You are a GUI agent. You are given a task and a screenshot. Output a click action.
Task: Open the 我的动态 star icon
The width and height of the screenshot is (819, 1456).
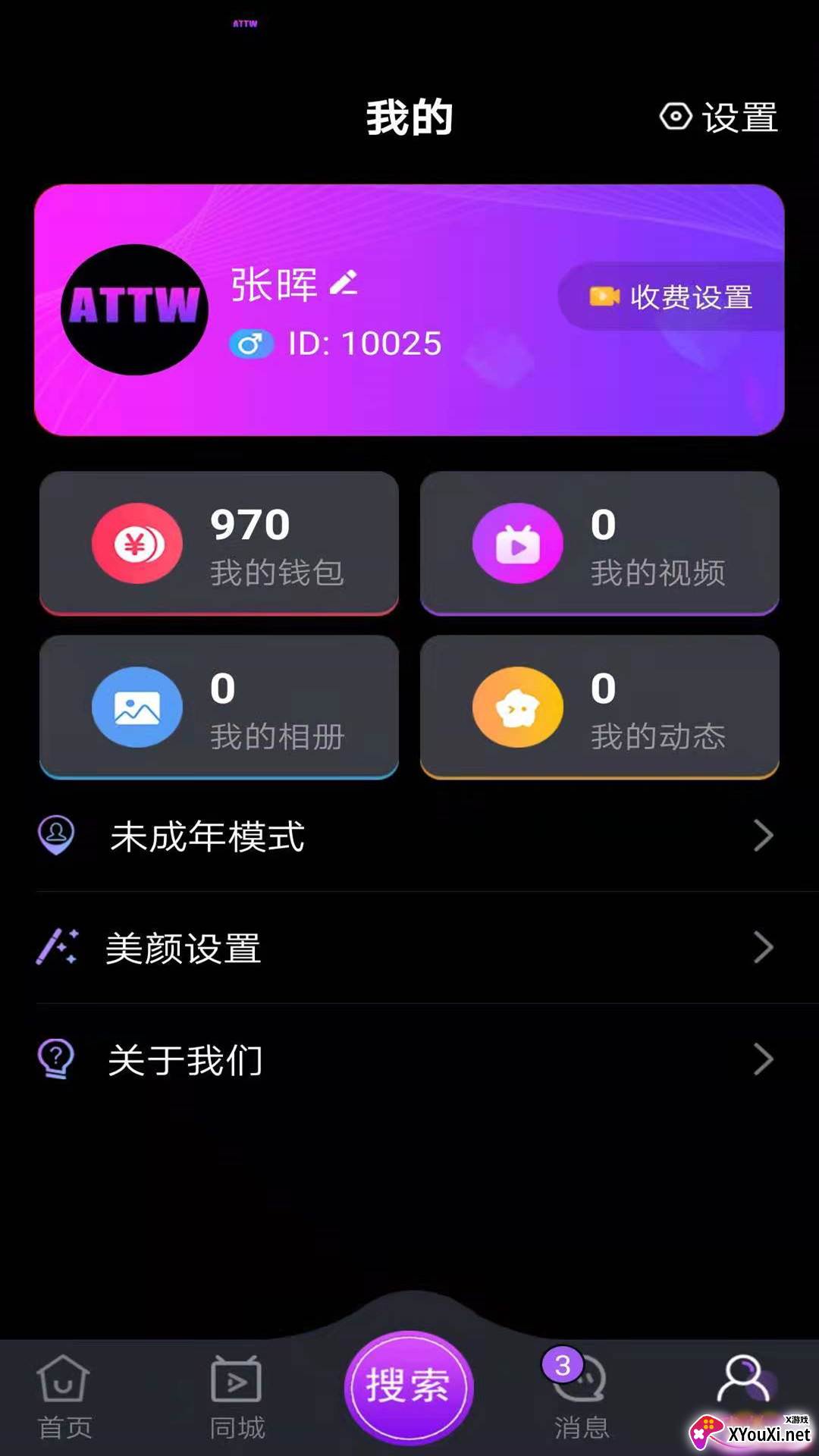[517, 706]
